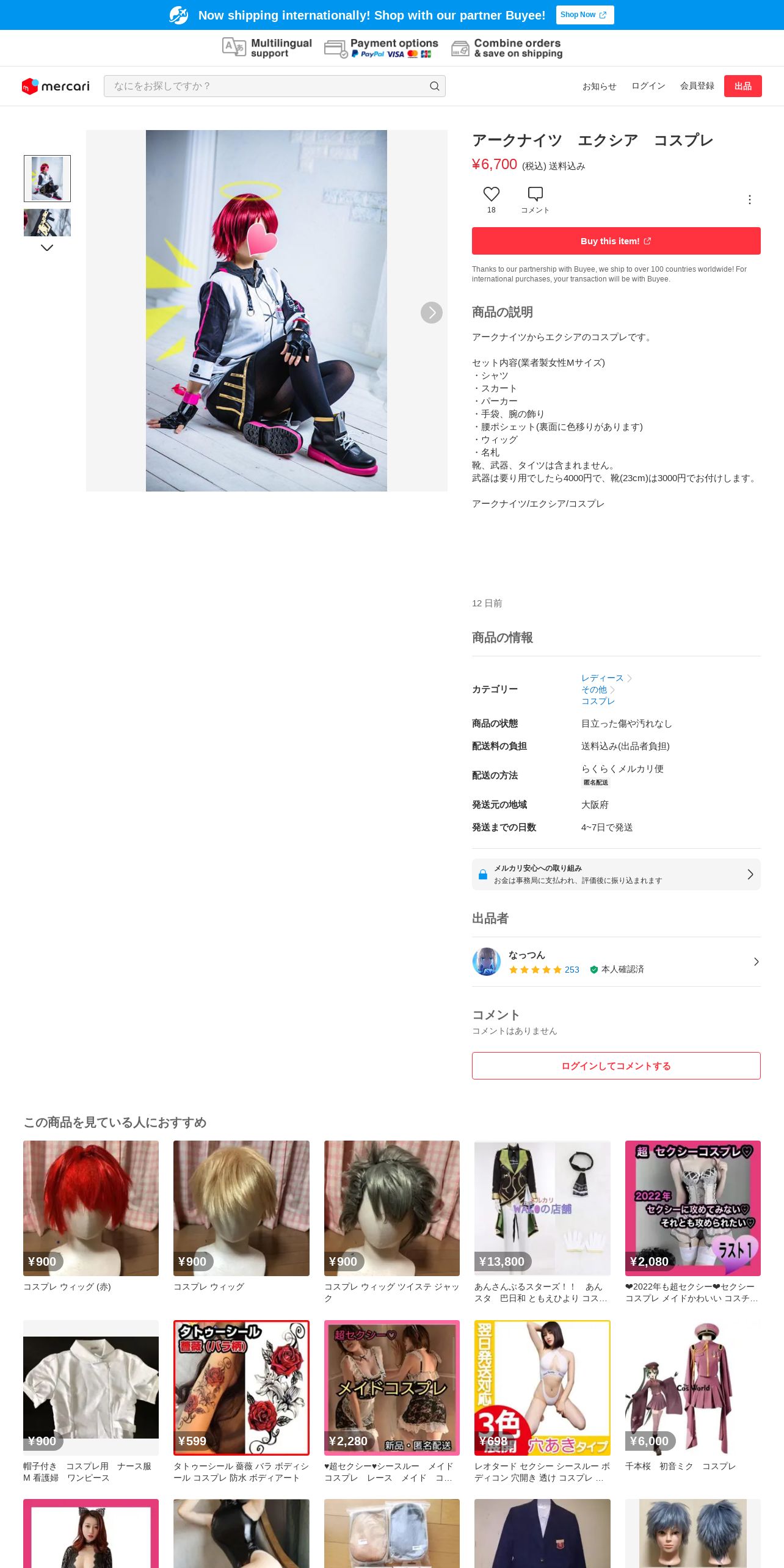The image size is (784, 1568).
Task: Tap the red 出品 sell button
Action: tap(742, 86)
